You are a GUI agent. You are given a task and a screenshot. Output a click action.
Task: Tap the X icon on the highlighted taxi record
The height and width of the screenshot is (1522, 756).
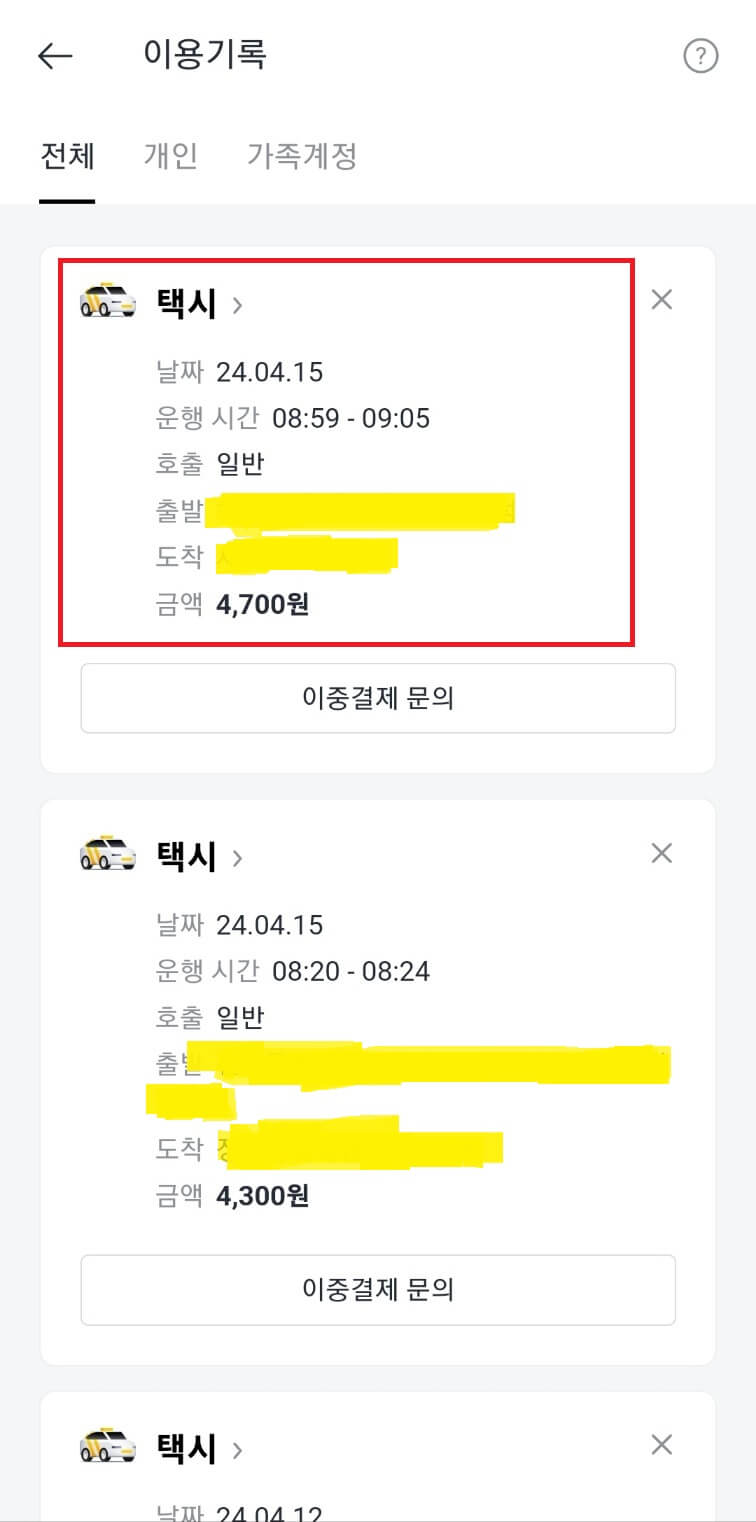click(661, 299)
